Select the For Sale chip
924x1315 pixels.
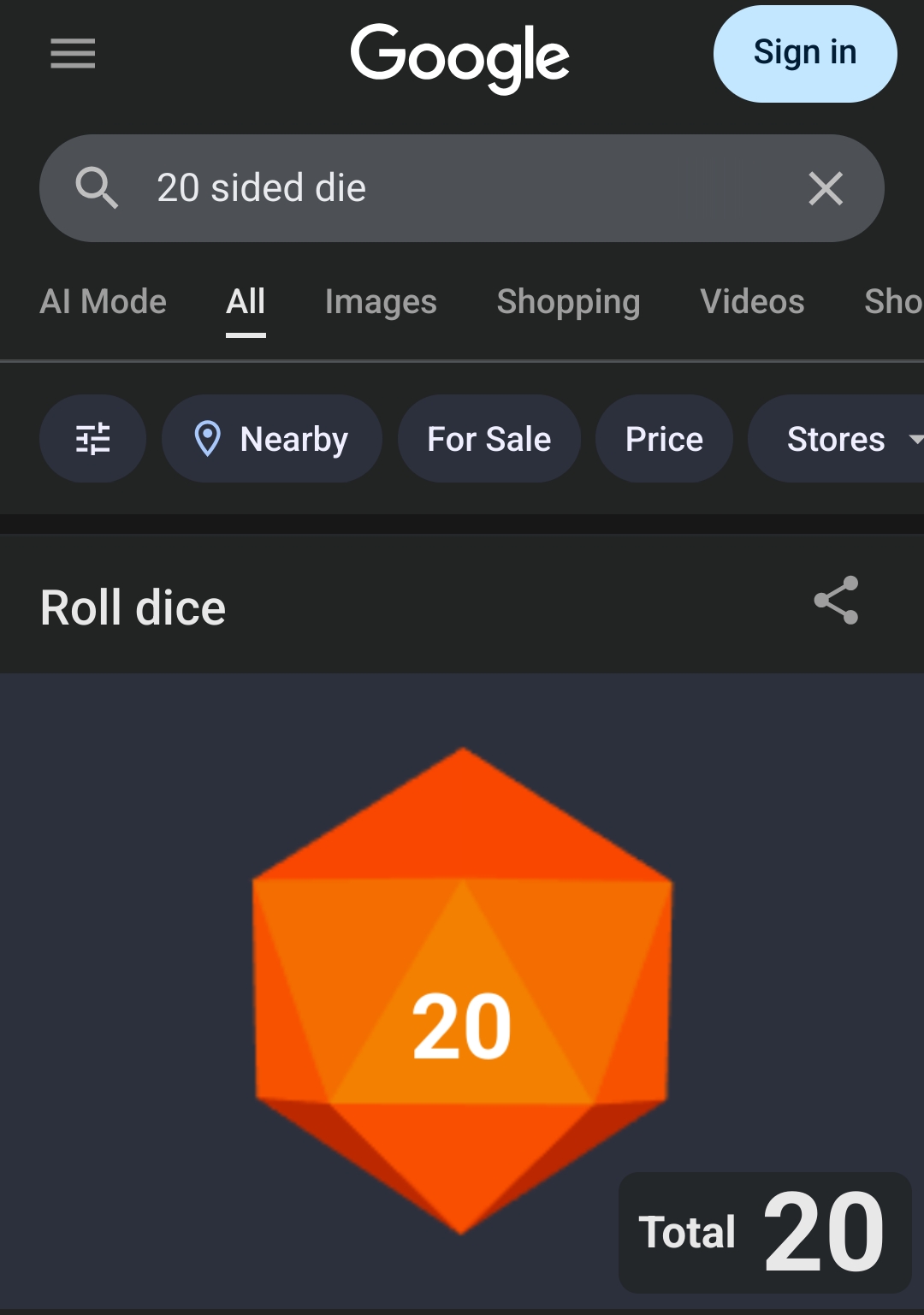(x=489, y=439)
